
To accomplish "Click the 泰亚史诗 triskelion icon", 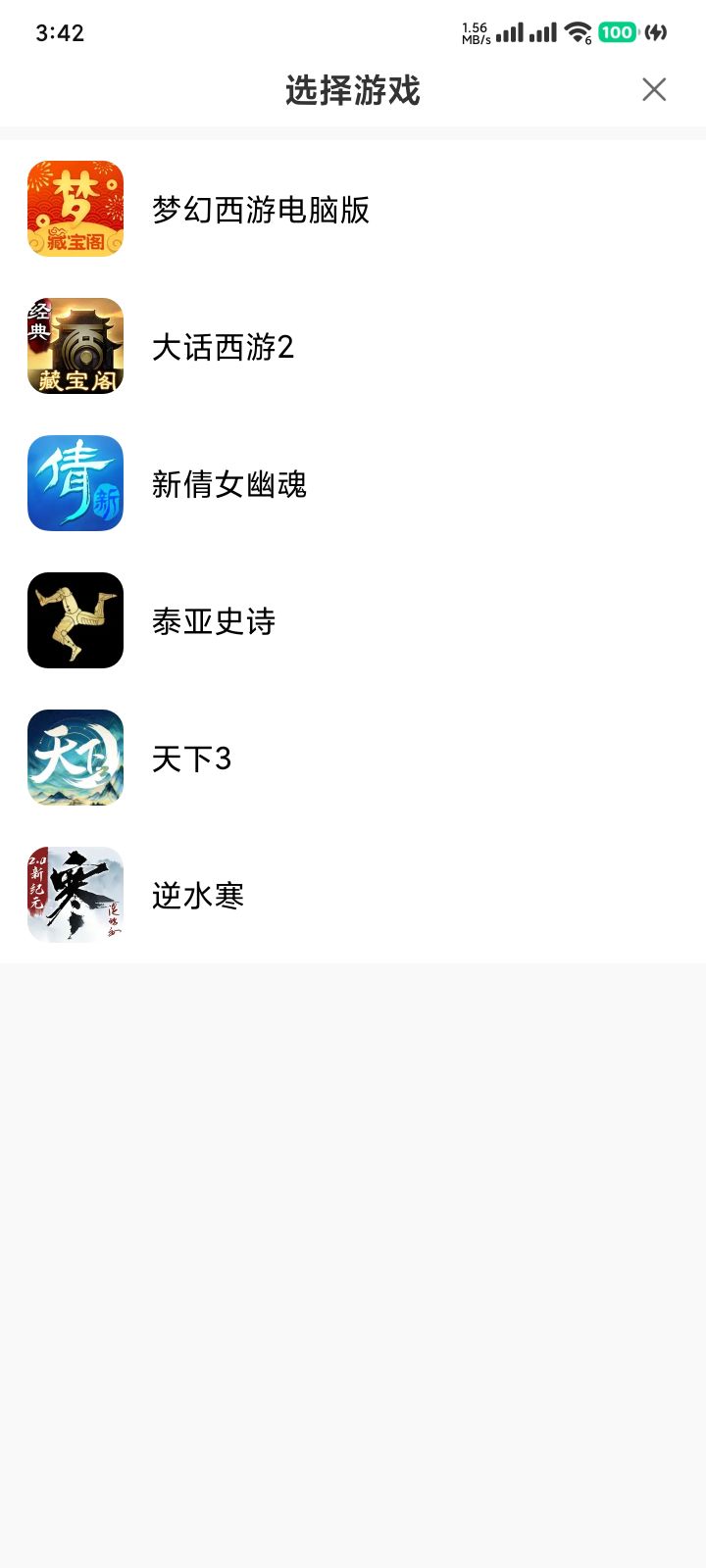I will (74, 619).
